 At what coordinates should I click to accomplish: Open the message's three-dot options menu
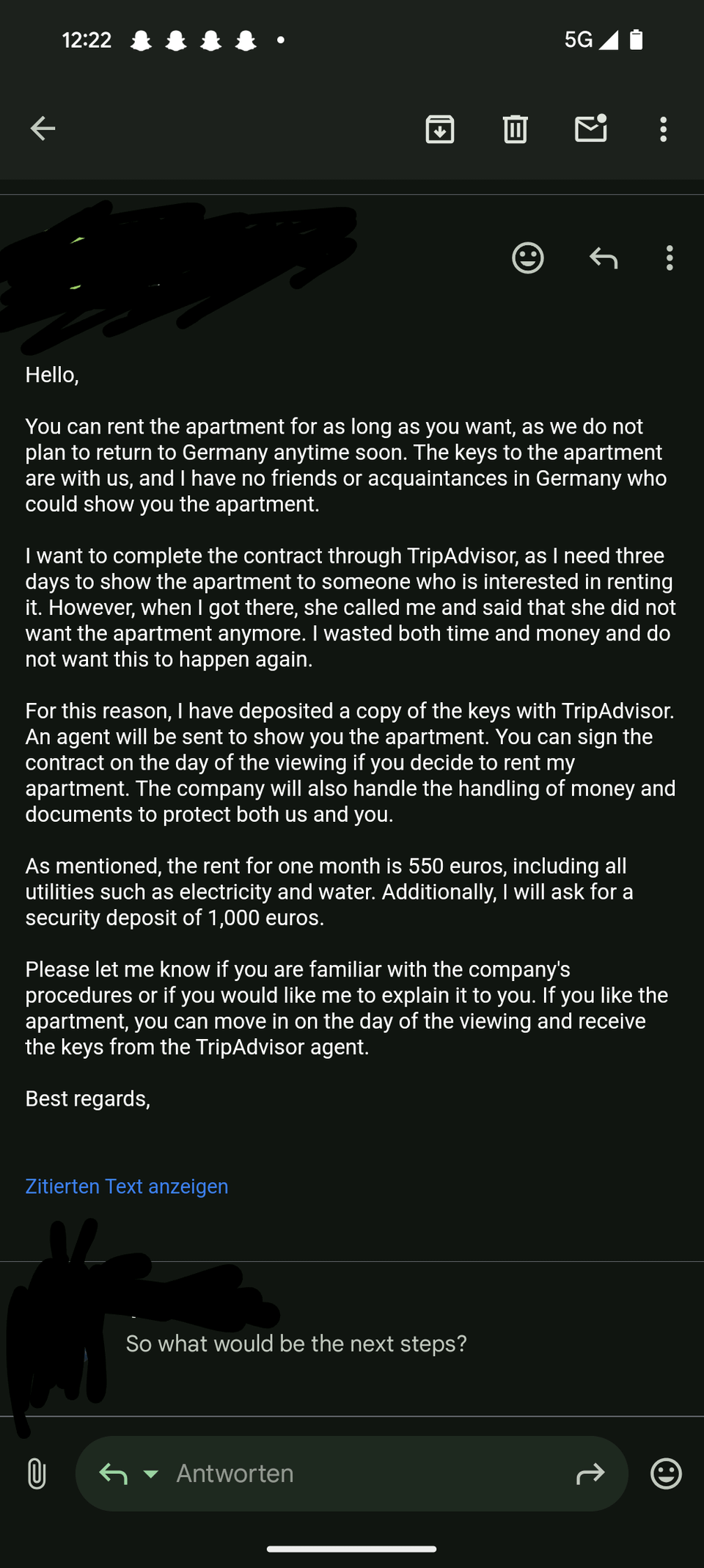670,258
